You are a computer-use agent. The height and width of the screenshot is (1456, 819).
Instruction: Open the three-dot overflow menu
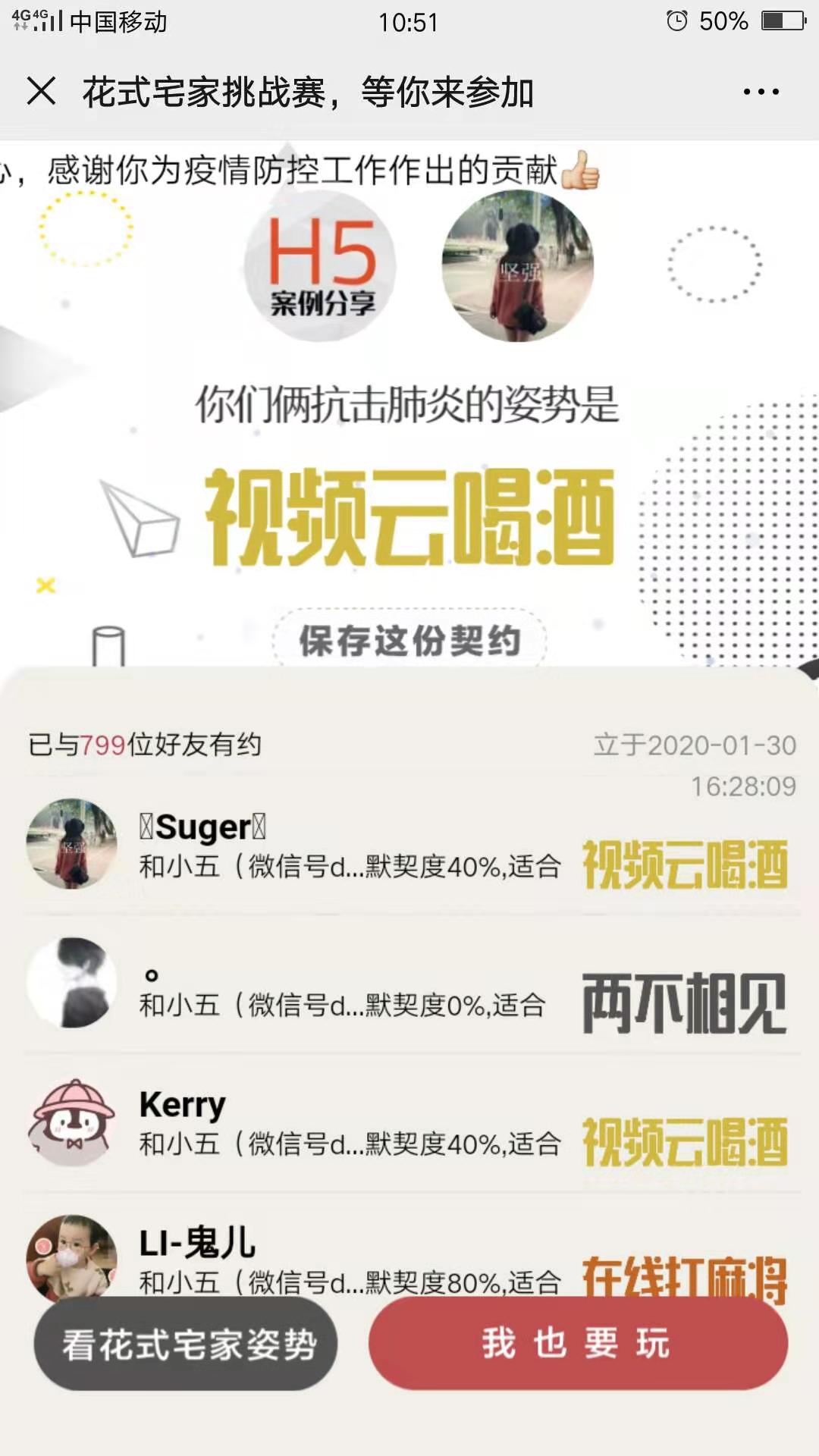point(761,93)
